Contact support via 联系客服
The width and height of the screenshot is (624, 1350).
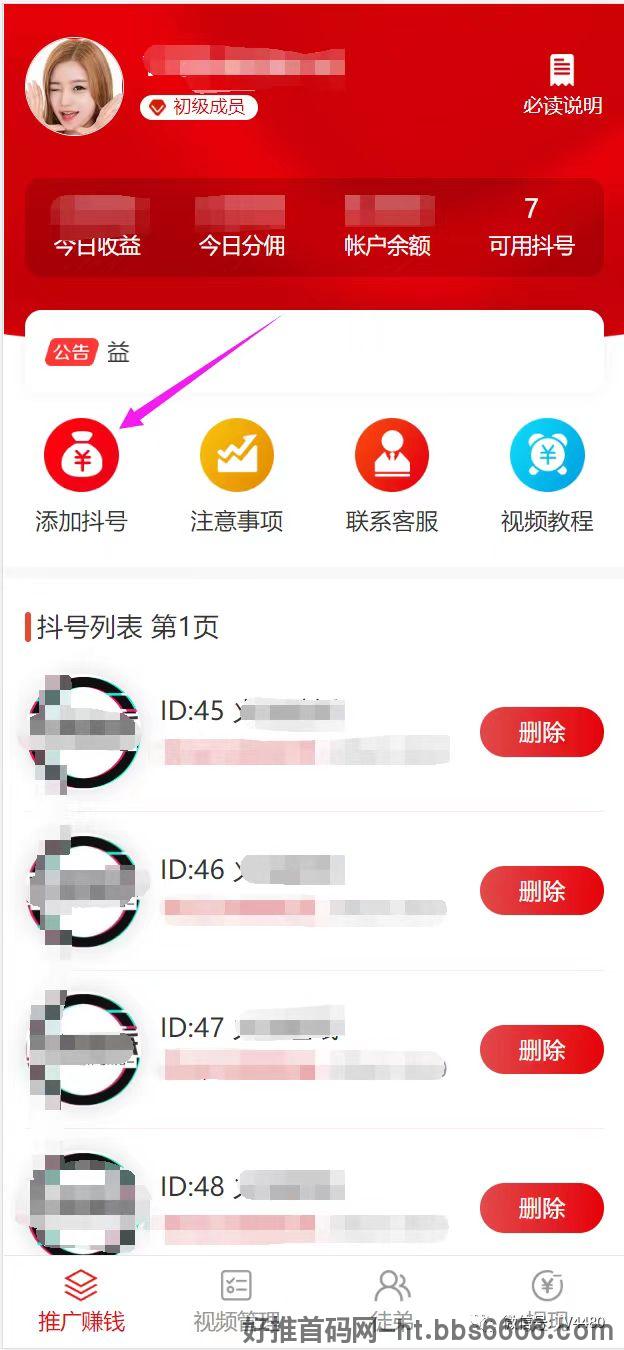click(392, 476)
